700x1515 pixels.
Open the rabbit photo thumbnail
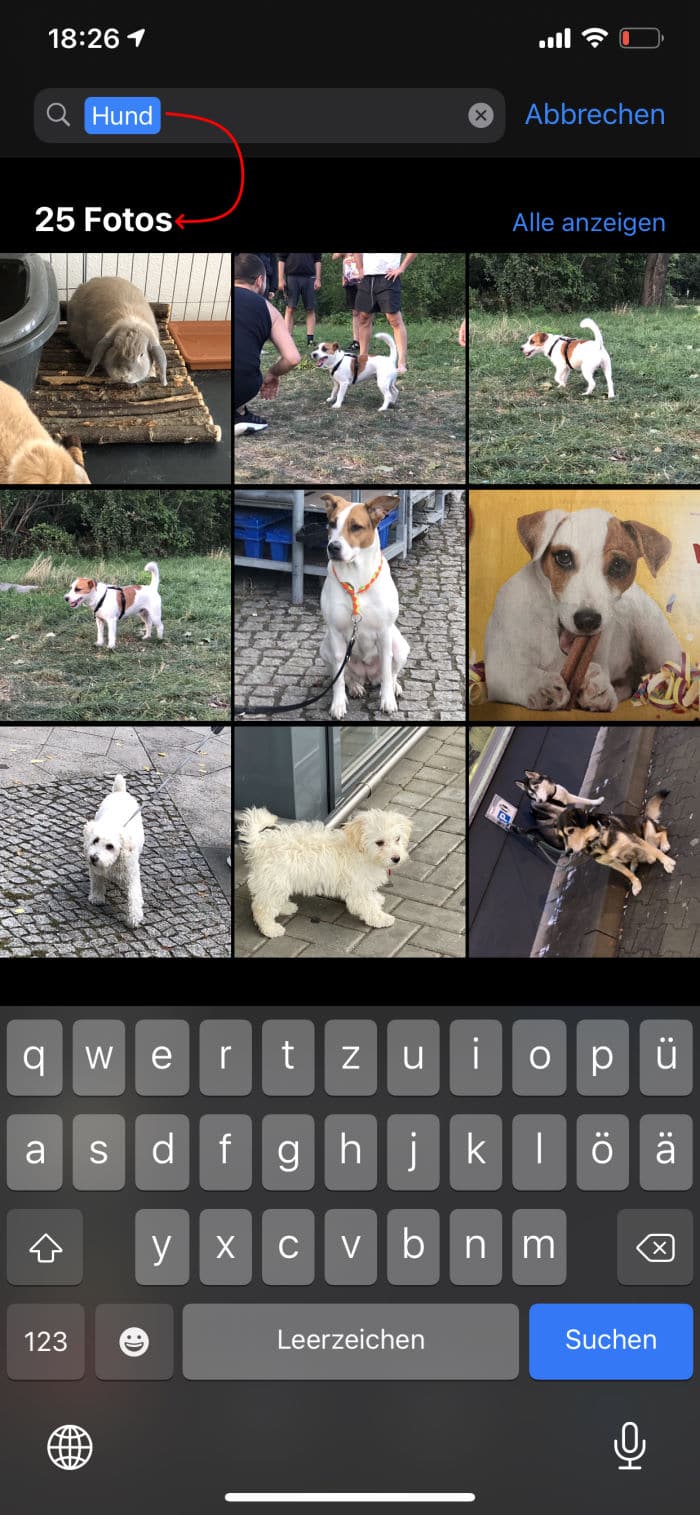point(115,368)
